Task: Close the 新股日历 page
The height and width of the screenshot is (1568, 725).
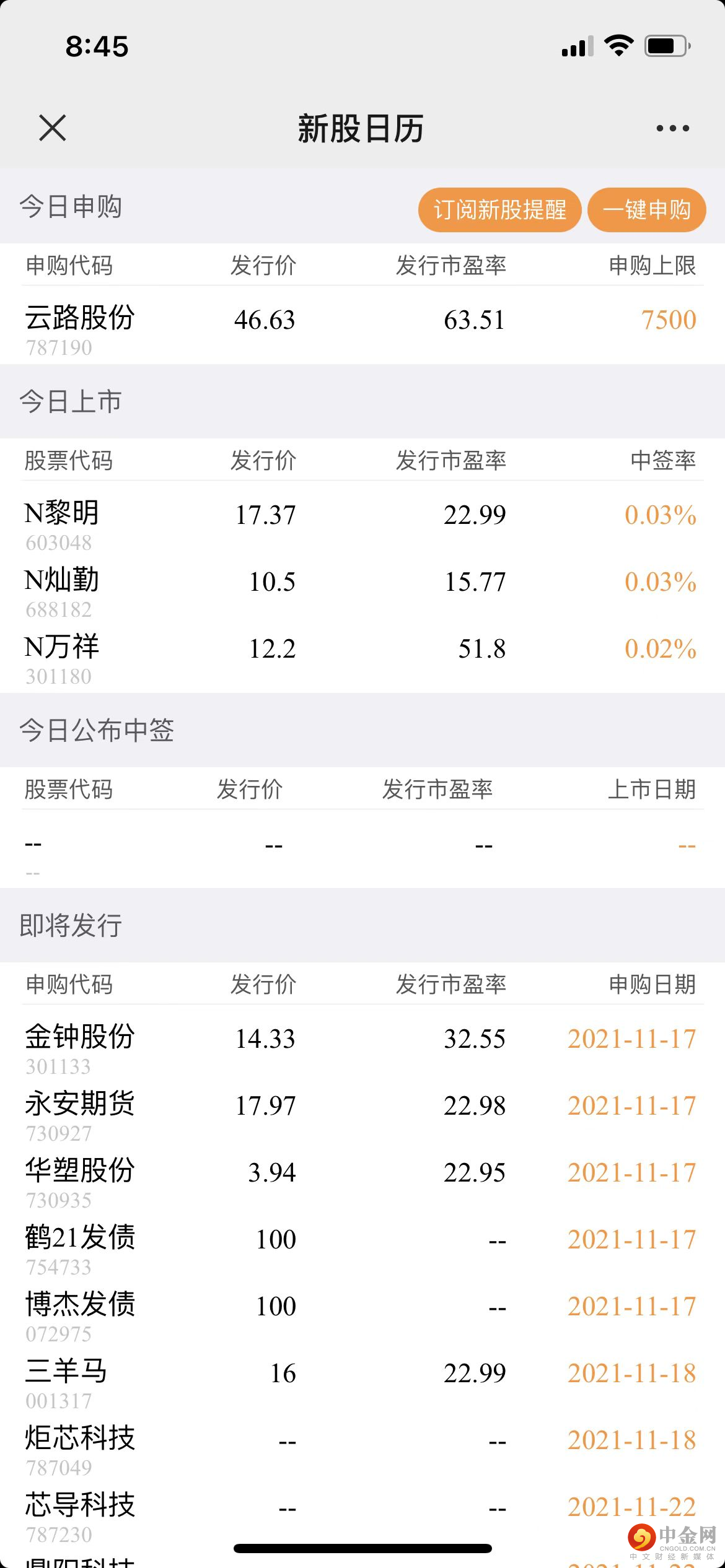Action: [52, 128]
